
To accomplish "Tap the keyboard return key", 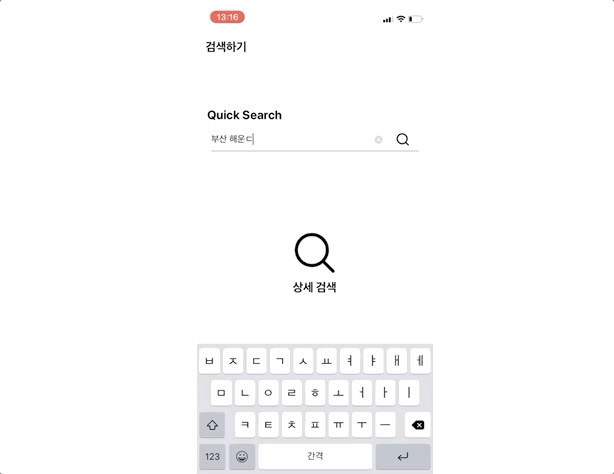I will pos(403,457).
